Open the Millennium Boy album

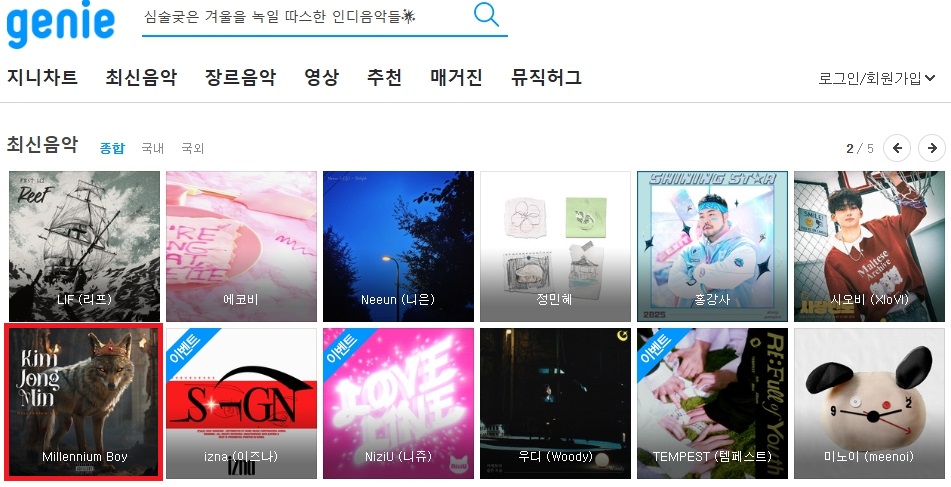click(84, 402)
